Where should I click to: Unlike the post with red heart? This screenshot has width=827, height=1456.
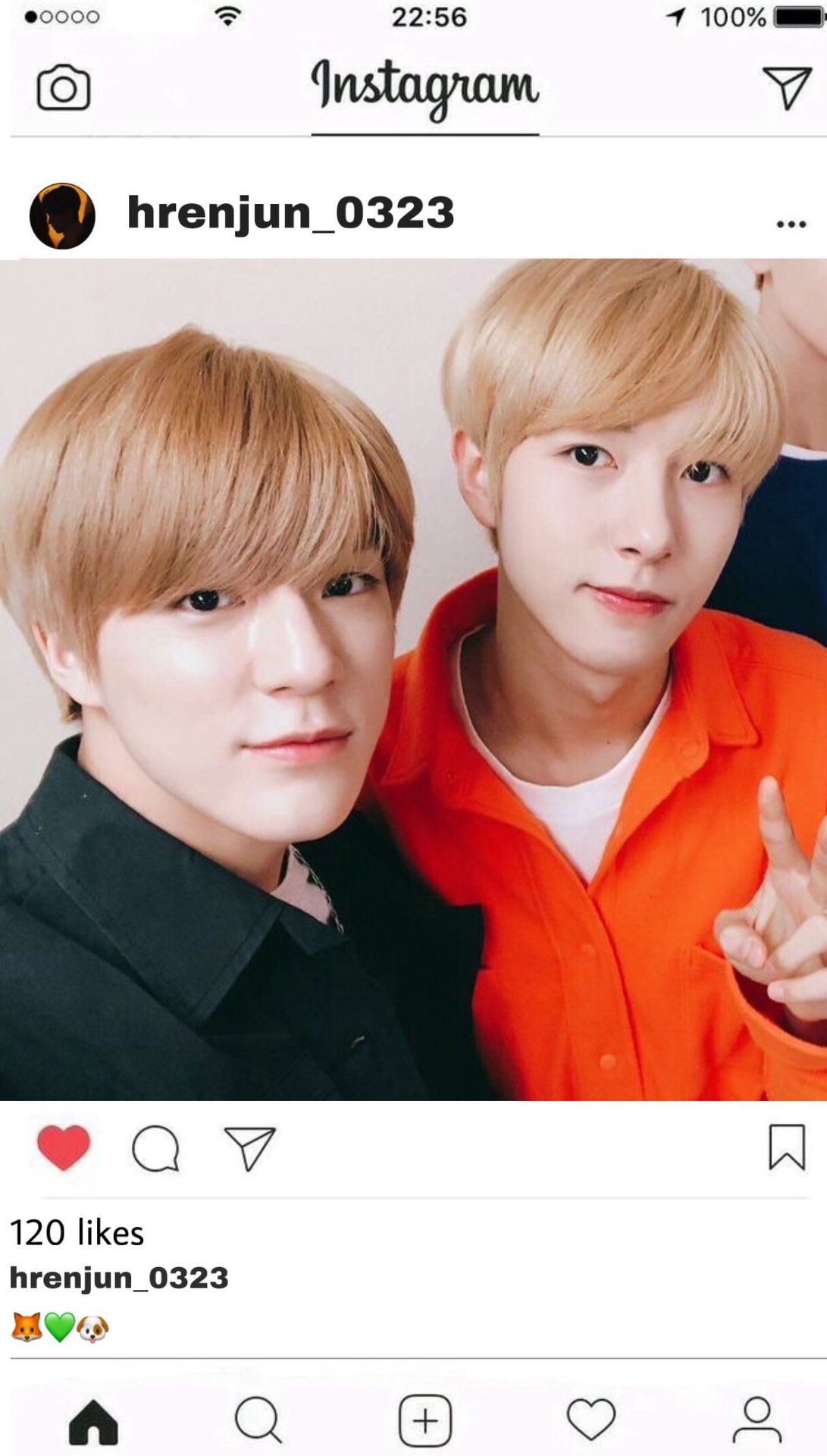64,1147
